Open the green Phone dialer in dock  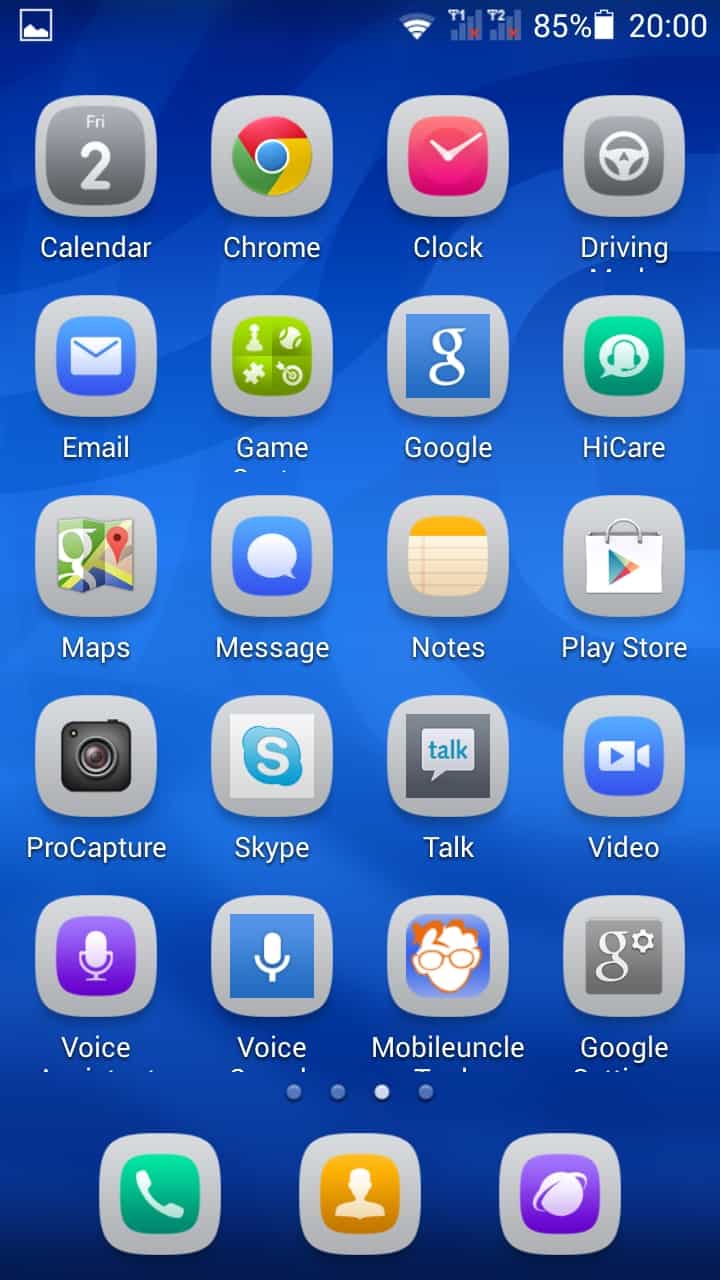point(160,1194)
